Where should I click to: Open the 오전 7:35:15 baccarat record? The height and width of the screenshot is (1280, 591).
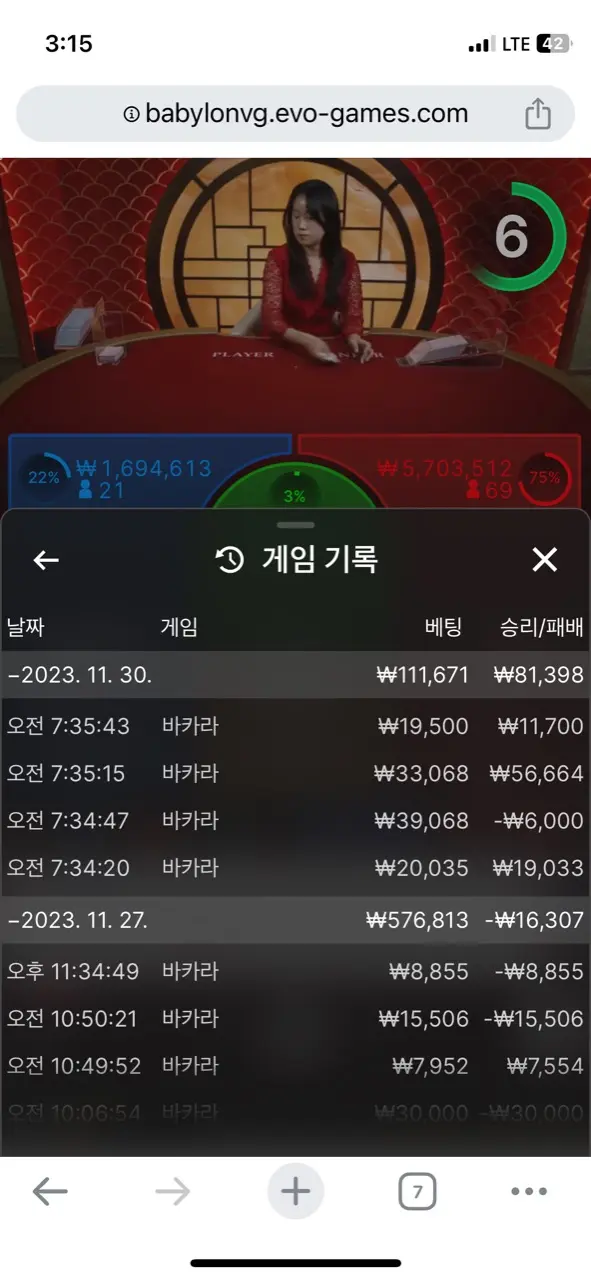click(x=295, y=773)
